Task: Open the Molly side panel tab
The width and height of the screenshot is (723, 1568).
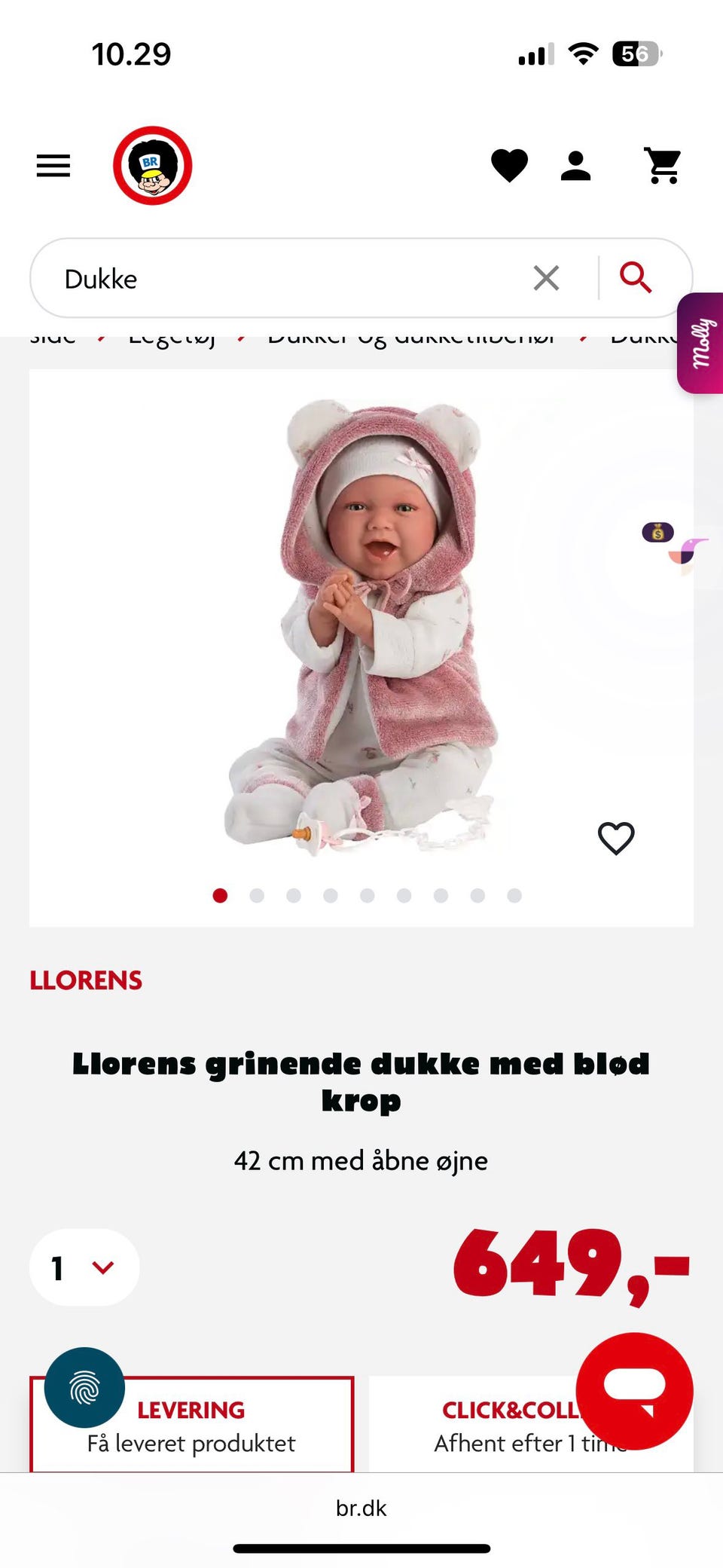Action: (701, 343)
